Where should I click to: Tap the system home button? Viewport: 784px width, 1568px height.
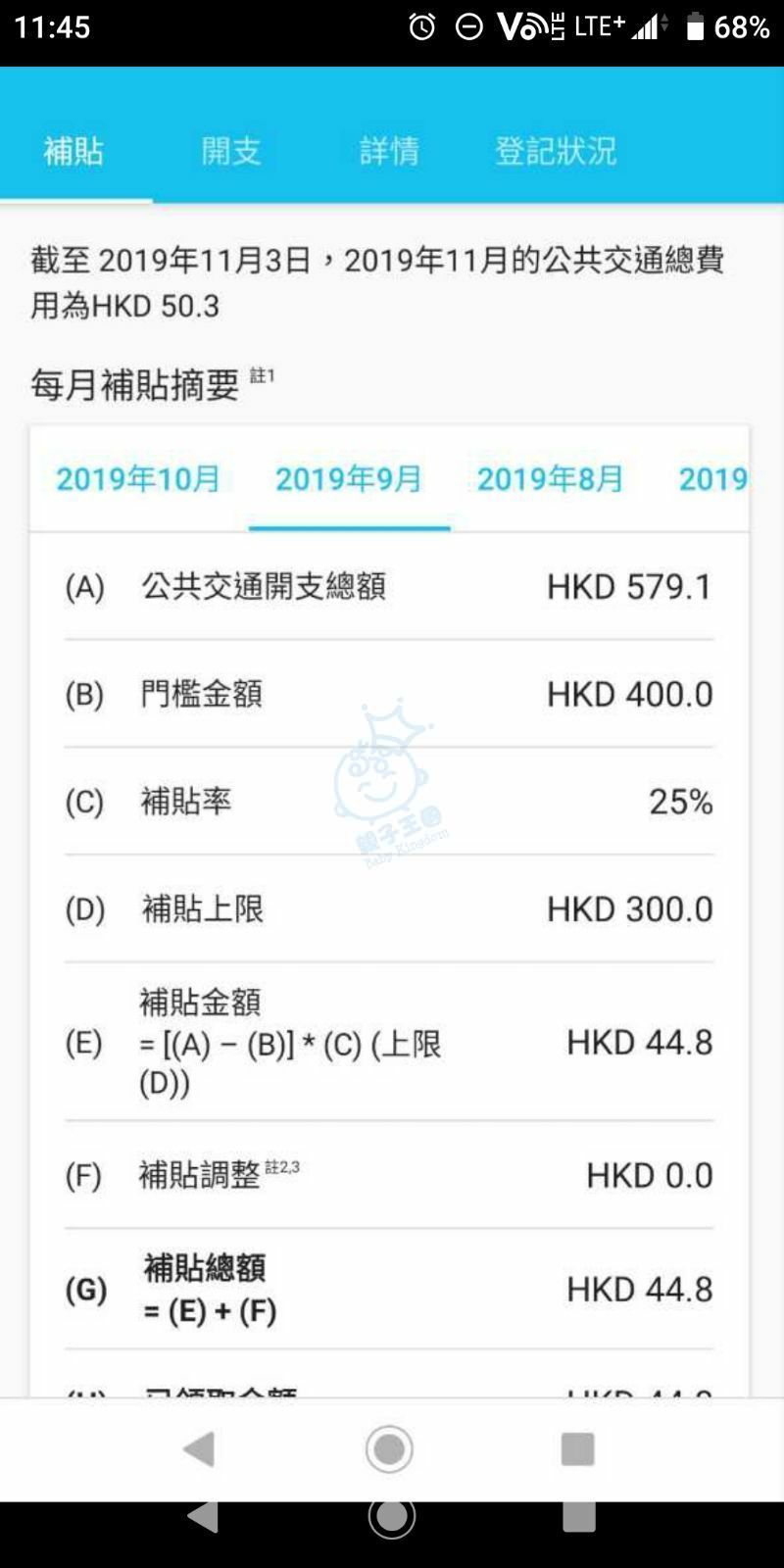[391, 1516]
